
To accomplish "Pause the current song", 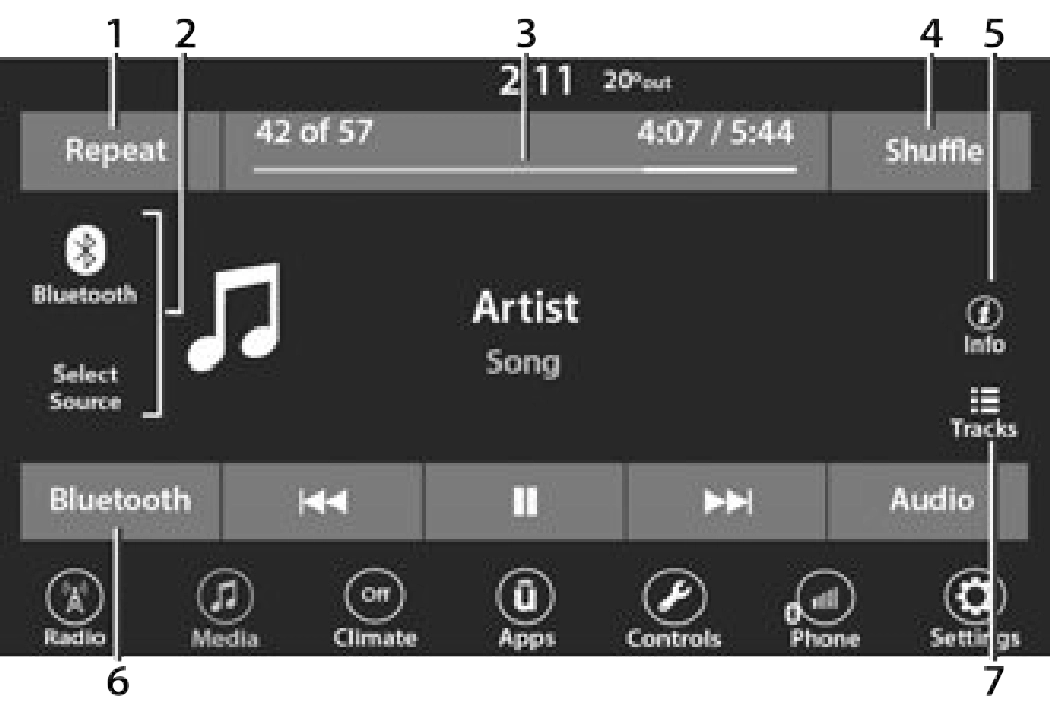I will [524, 501].
